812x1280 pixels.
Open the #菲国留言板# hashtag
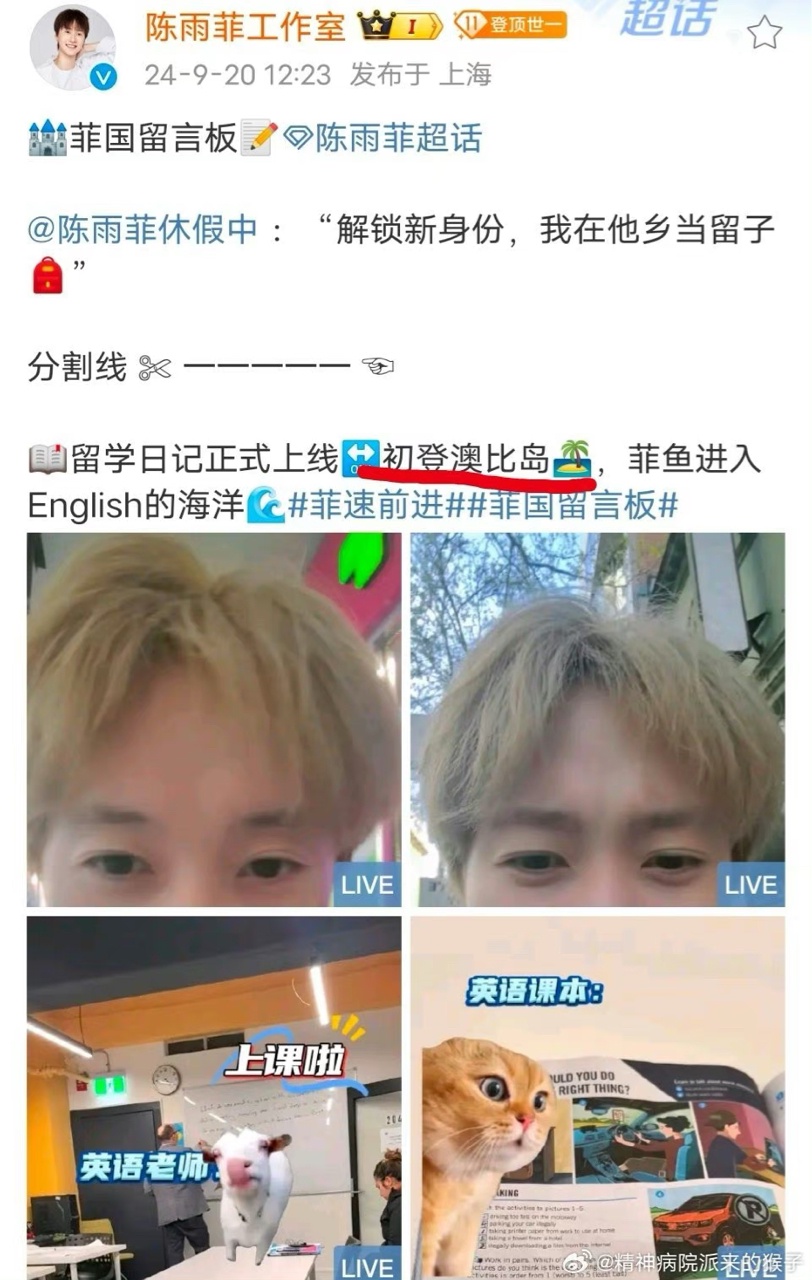571,505
